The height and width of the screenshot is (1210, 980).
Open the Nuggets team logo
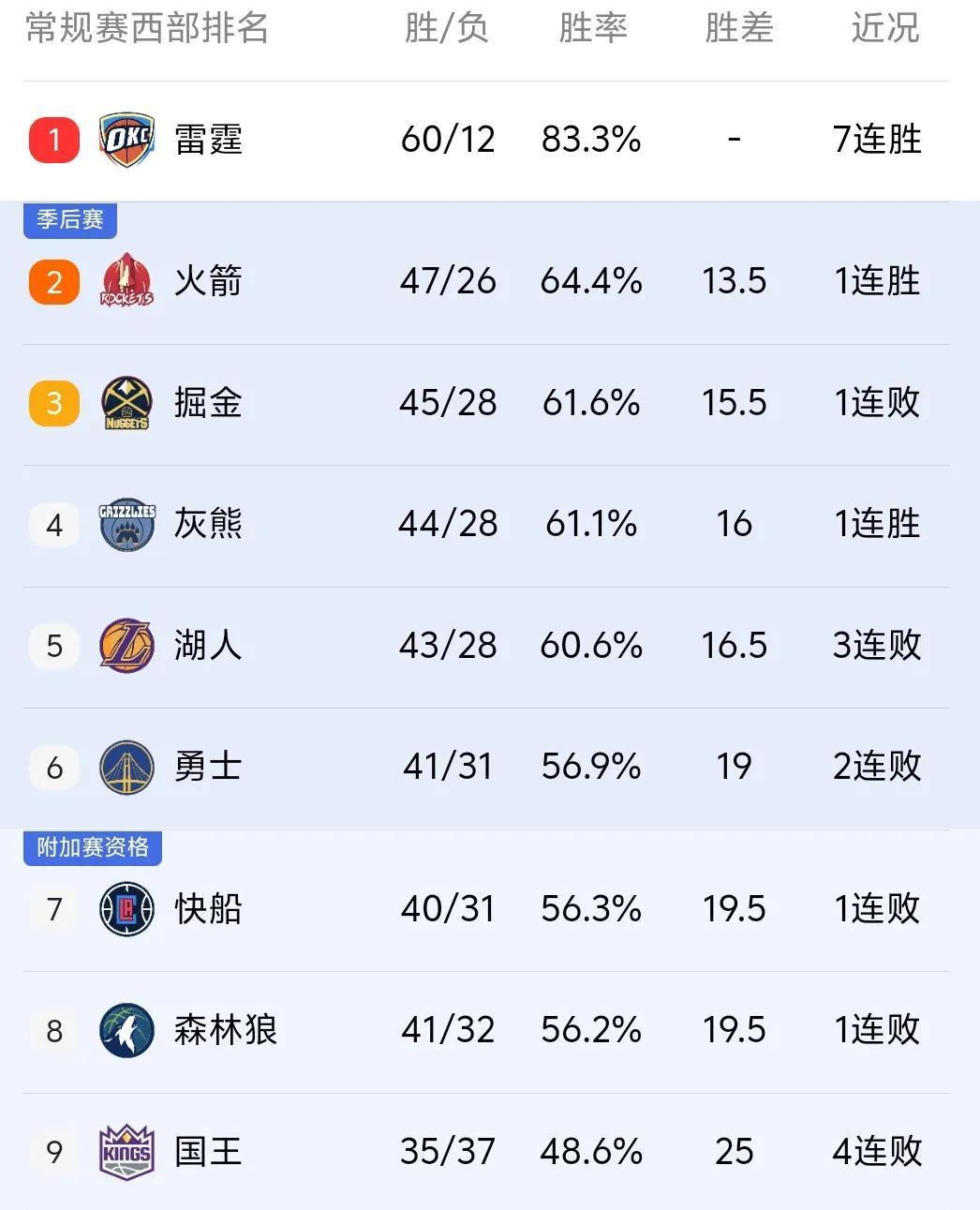click(126, 402)
